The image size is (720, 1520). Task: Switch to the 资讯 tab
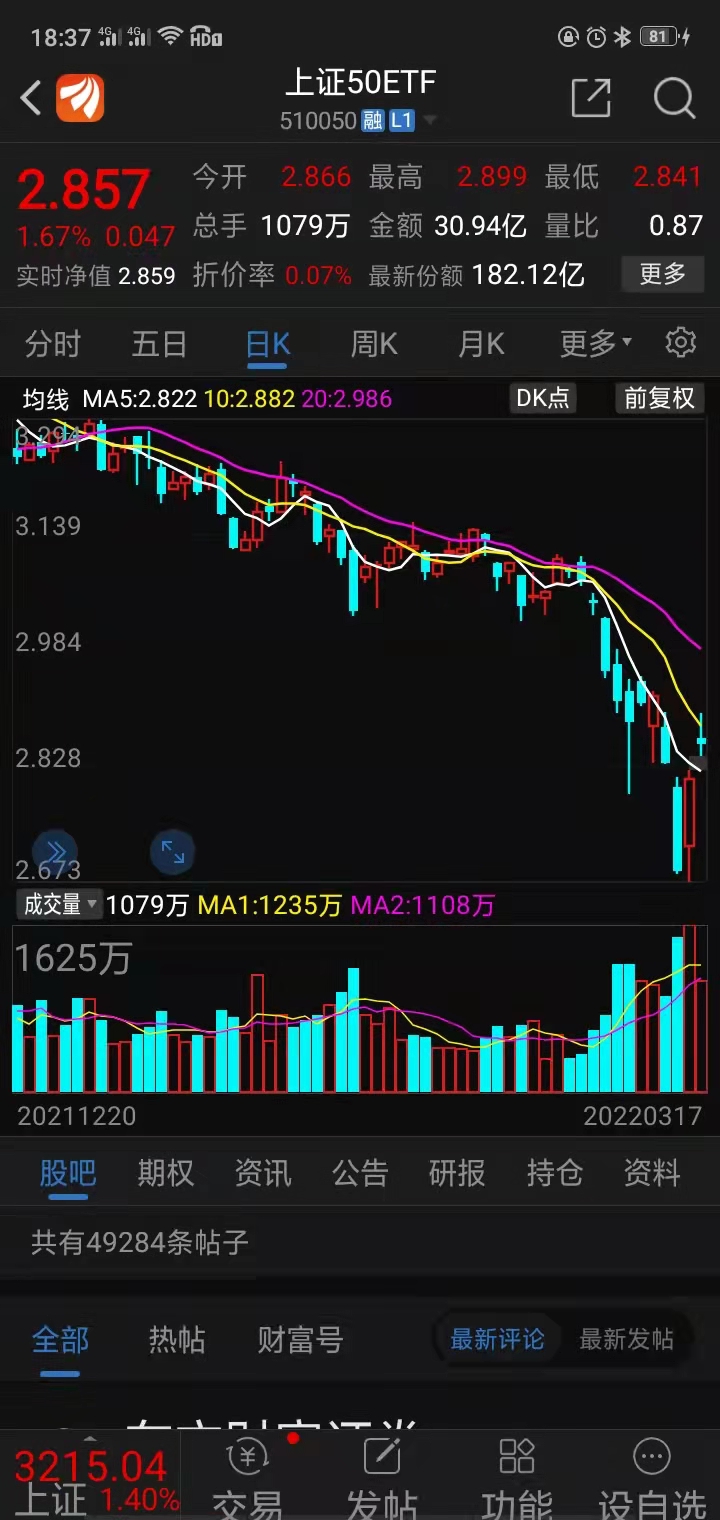[x=263, y=1172]
